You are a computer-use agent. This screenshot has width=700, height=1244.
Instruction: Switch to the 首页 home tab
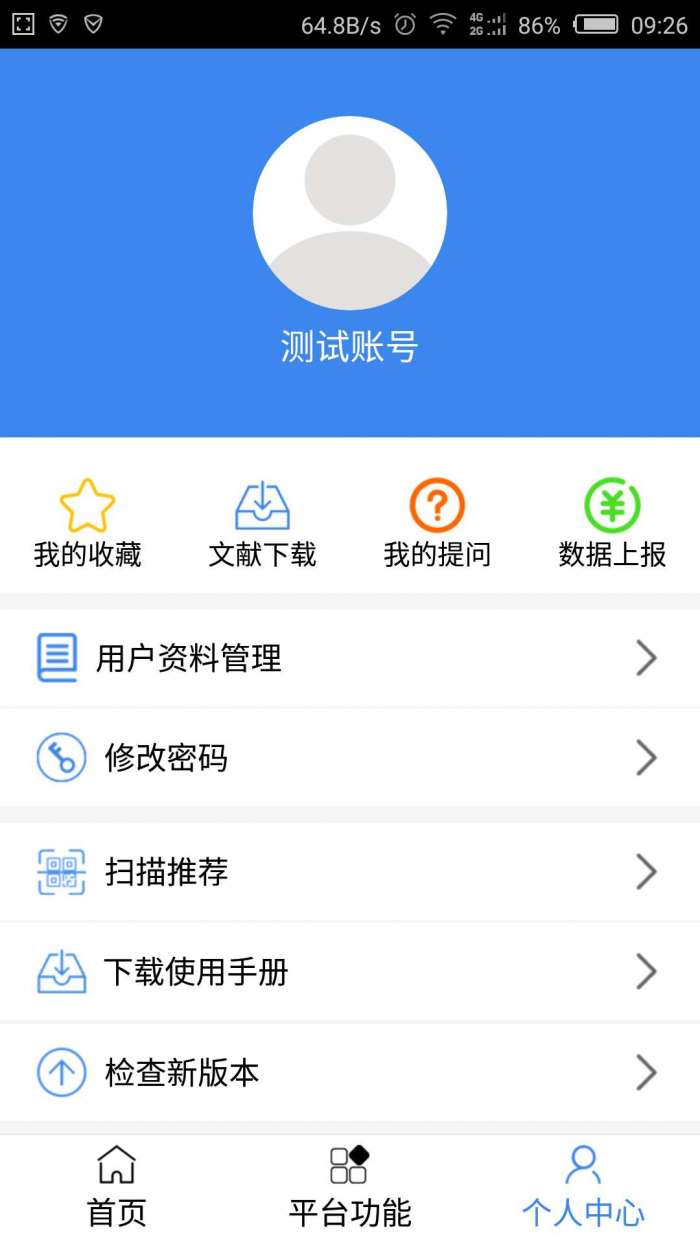click(x=117, y=1188)
